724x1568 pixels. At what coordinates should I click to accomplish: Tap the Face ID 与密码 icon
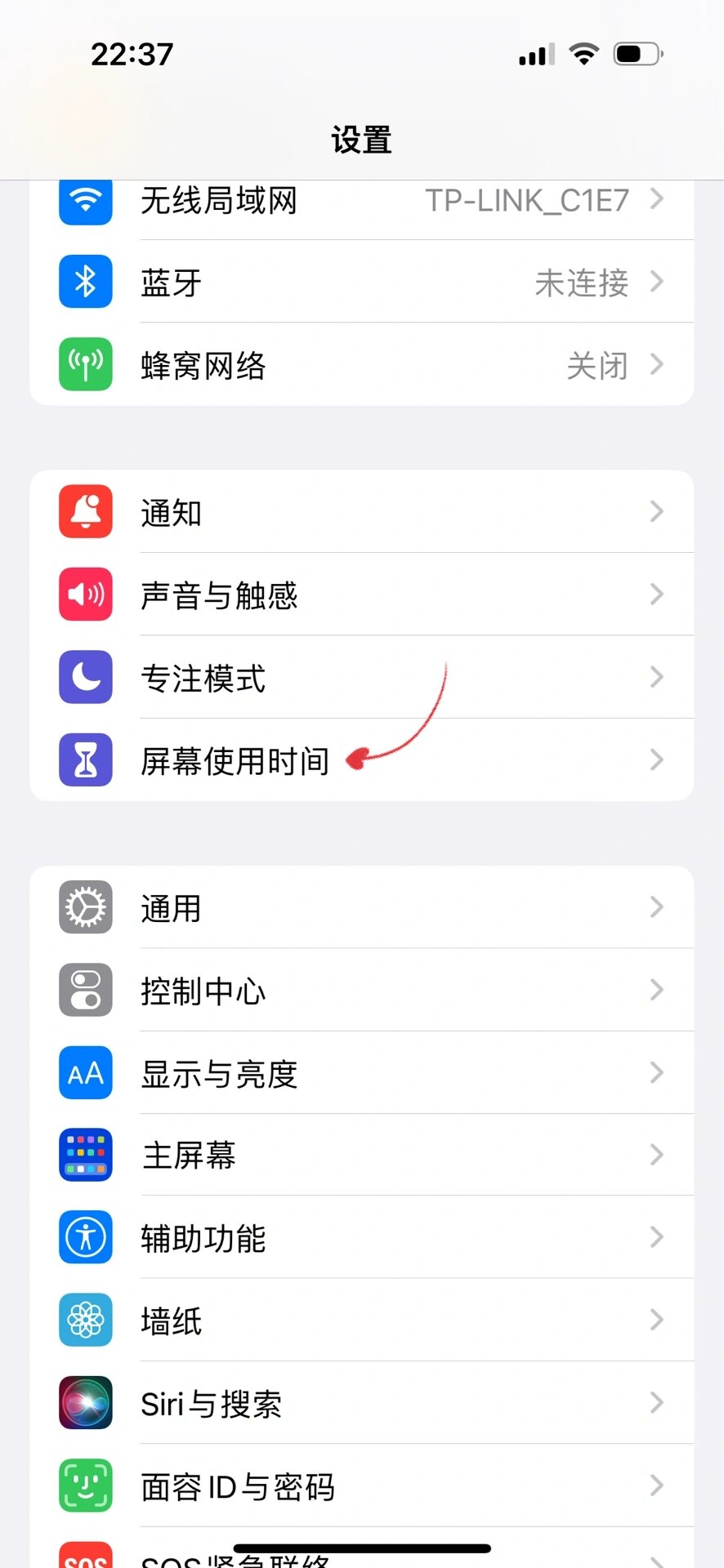(85, 1486)
